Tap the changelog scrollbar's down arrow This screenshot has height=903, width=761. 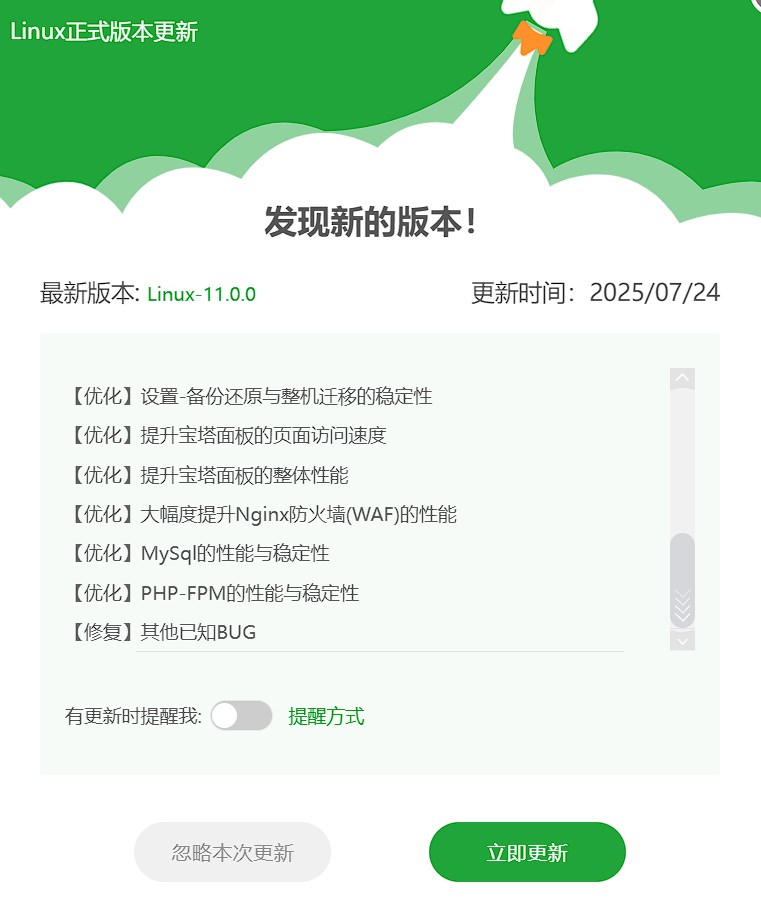(682, 639)
